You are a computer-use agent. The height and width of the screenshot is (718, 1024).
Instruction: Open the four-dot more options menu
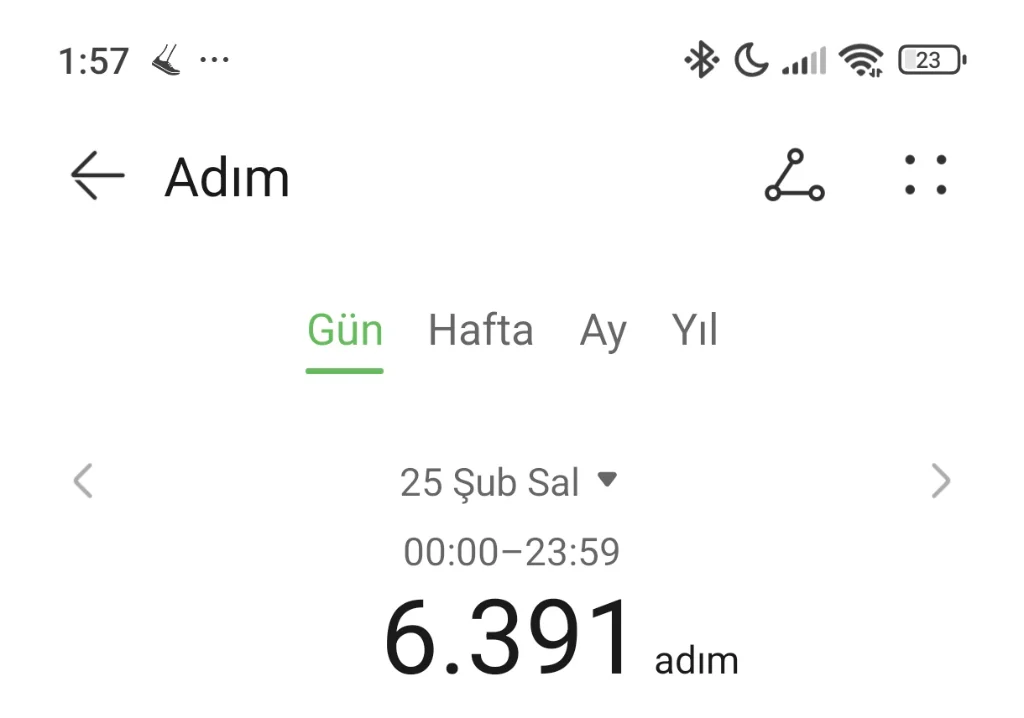point(925,176)
